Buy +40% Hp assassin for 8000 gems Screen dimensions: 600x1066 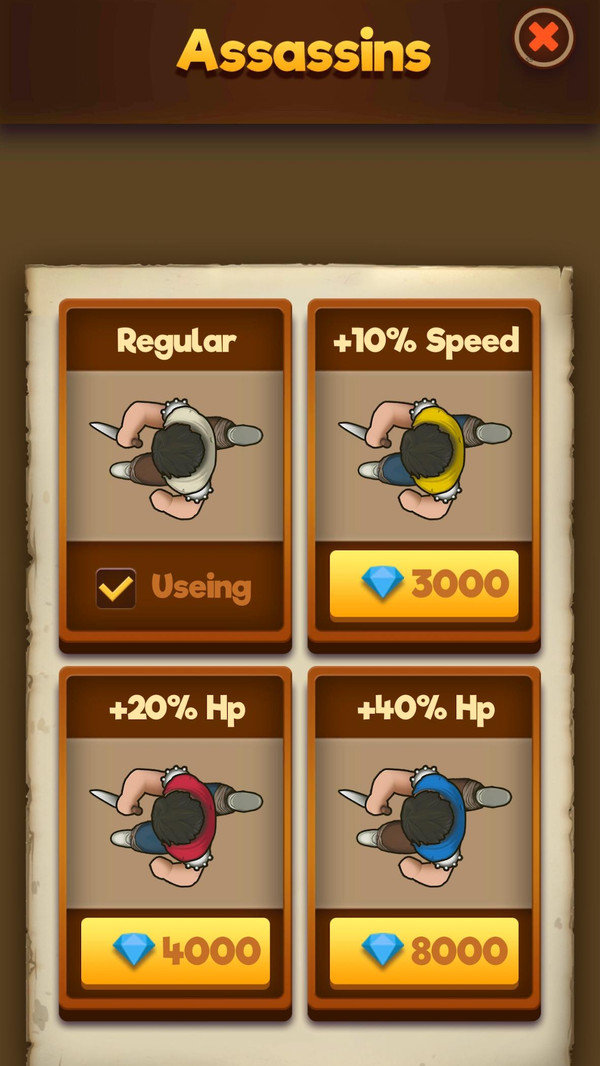pos(424,952)
